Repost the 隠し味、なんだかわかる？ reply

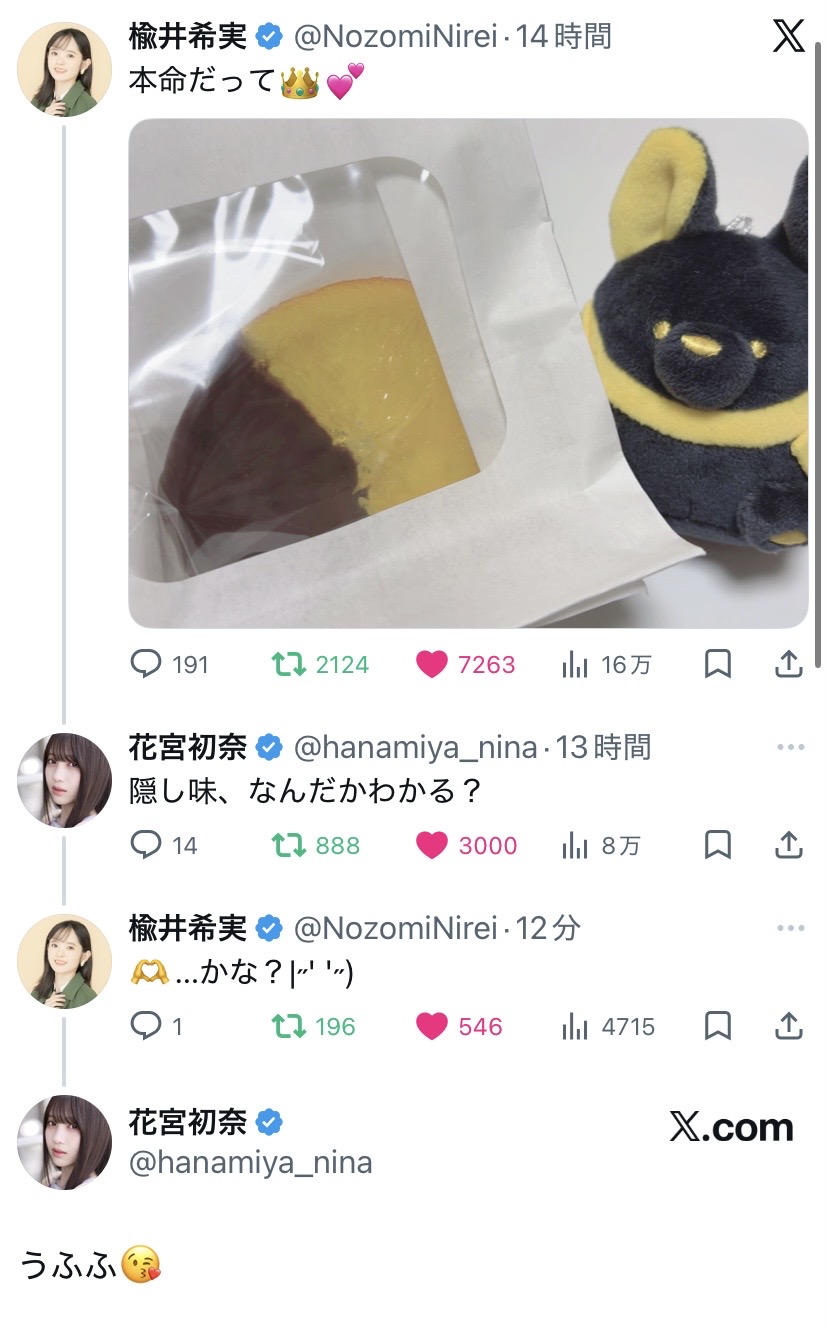[x=290, y=845]
